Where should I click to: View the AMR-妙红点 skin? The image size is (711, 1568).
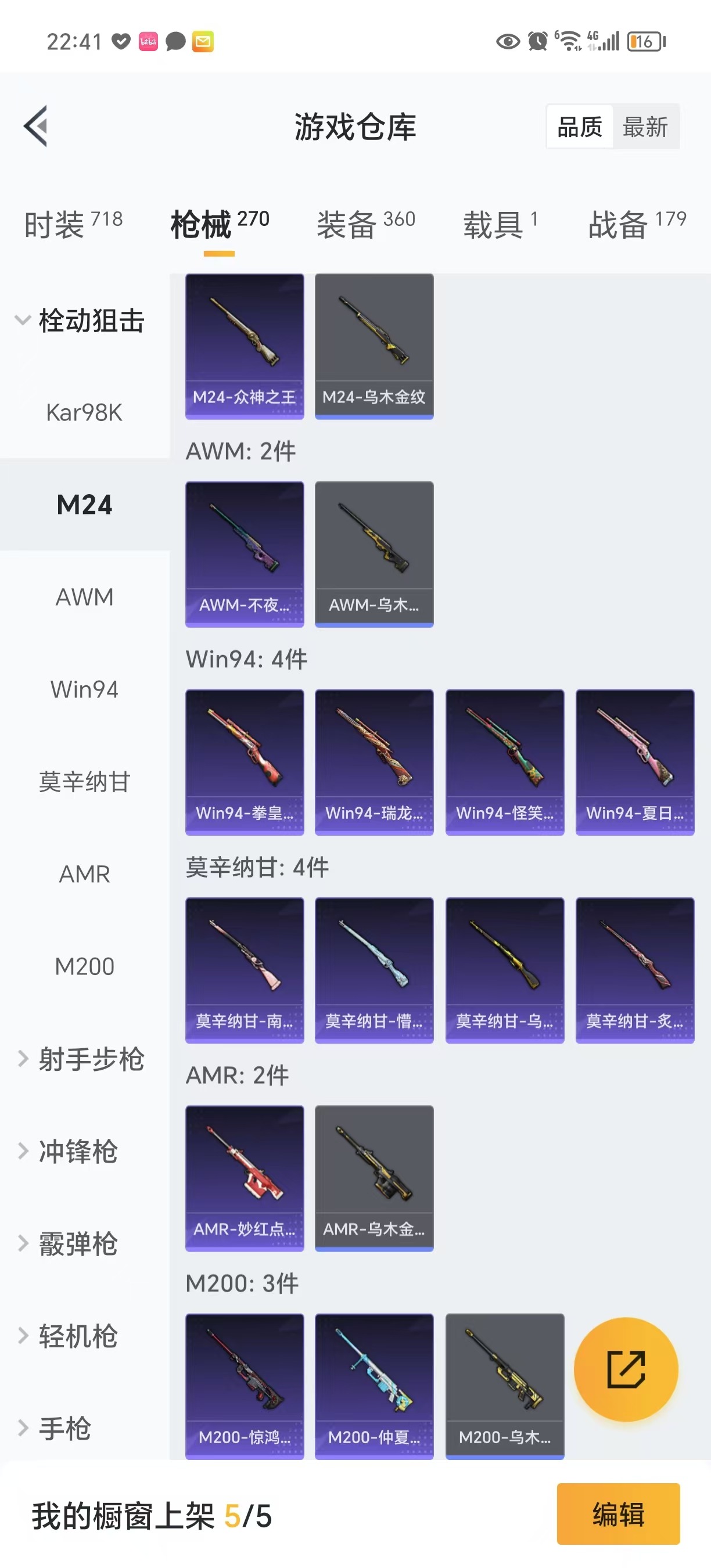(x=244, y=1178)
